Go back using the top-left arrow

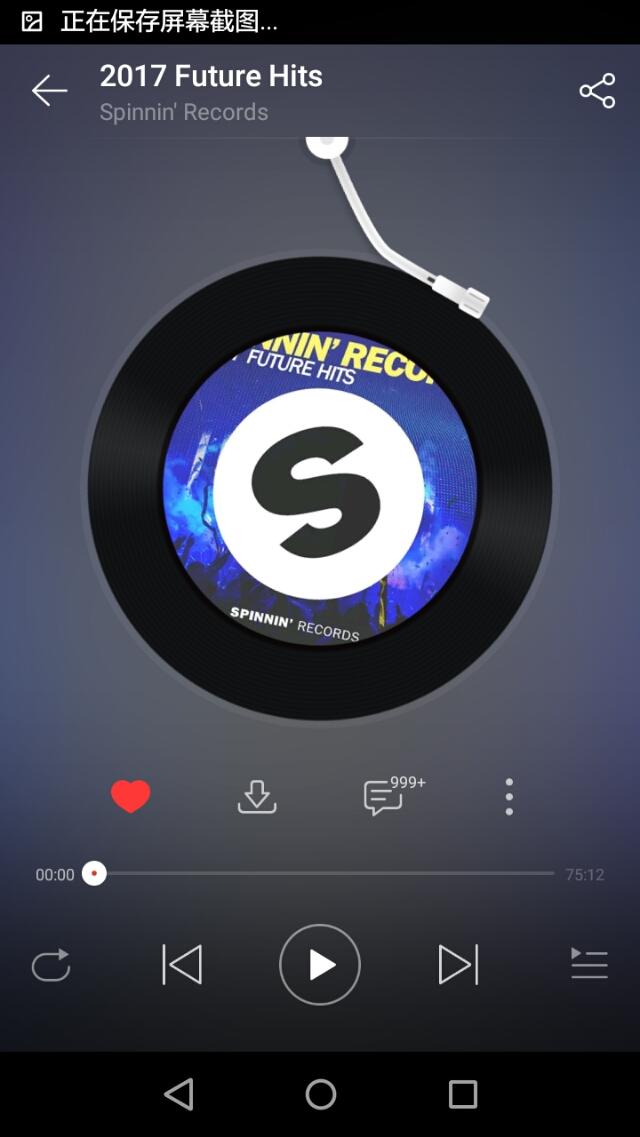click(x=49, y=91)
